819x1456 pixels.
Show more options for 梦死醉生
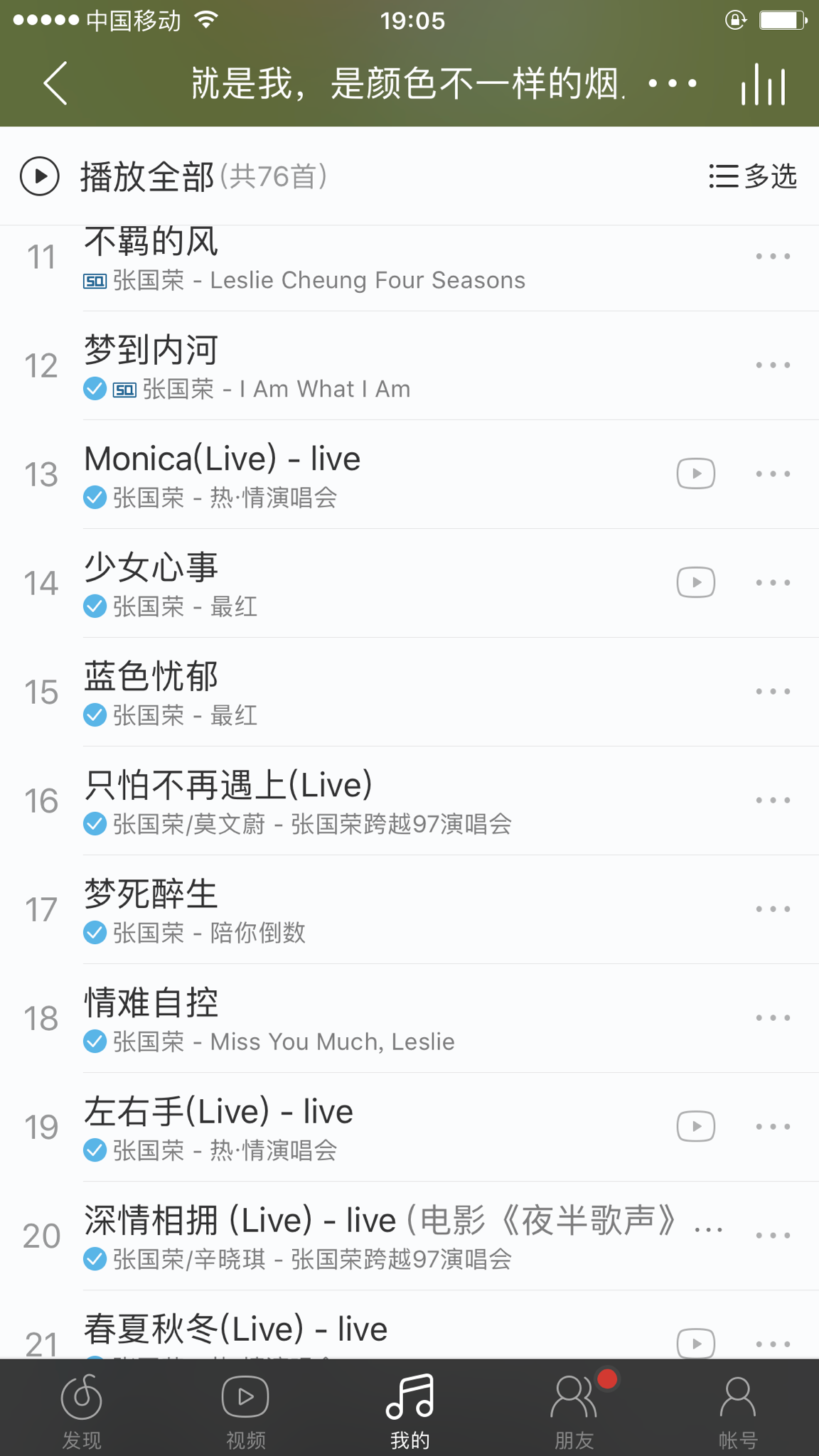[x=773, y=909]
